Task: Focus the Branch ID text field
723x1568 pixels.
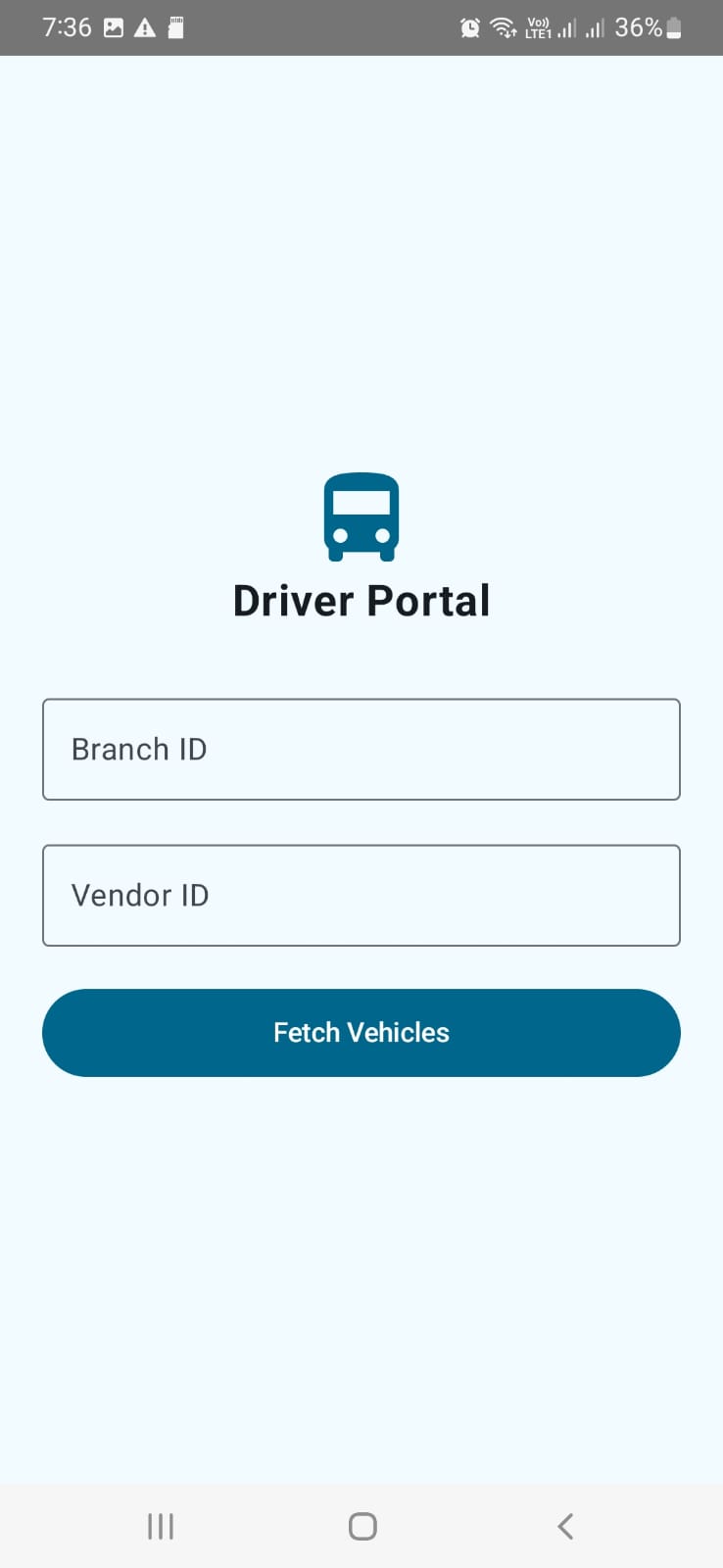Action: (361, 750)
